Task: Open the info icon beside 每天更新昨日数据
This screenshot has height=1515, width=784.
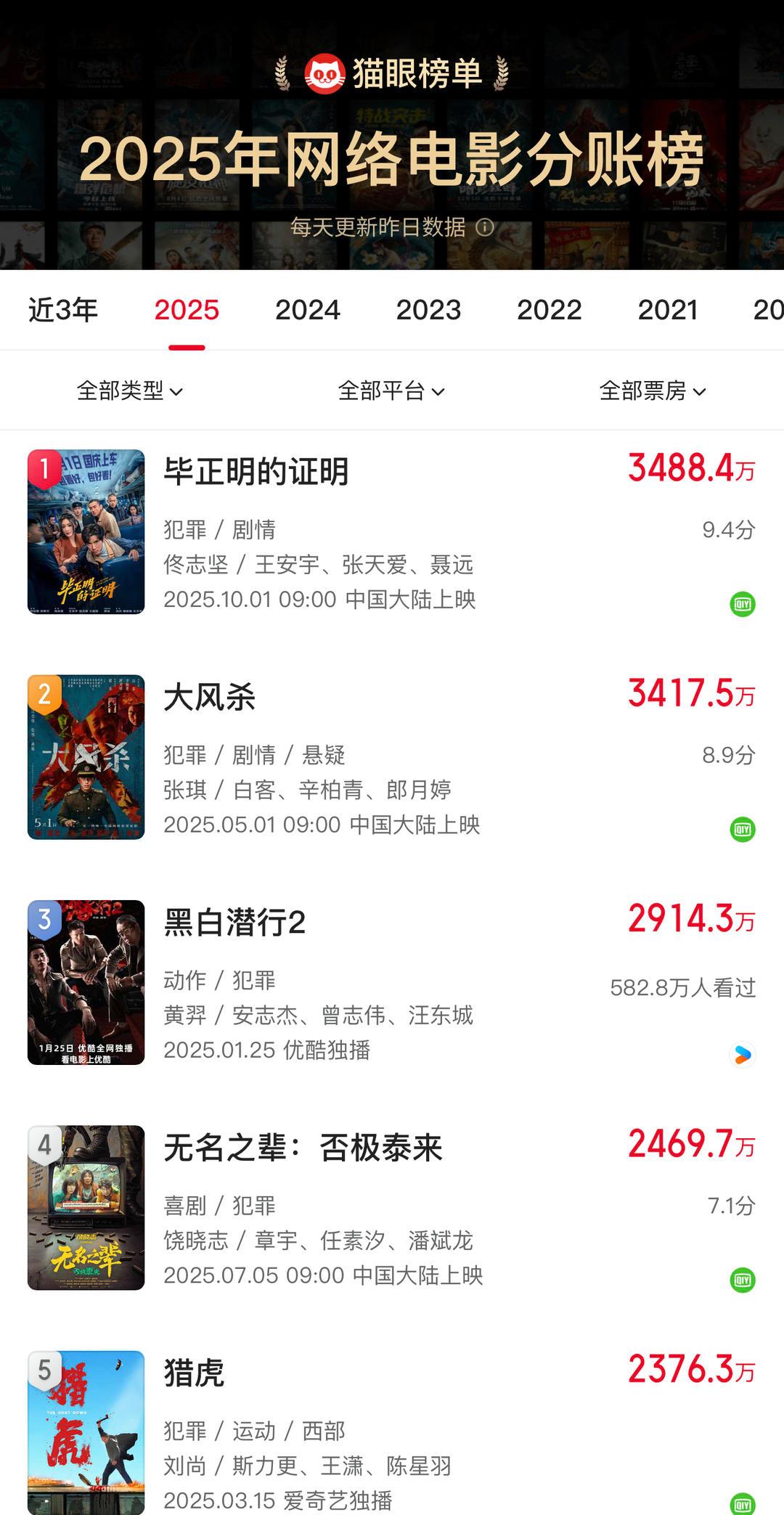Action: click(485, 227)
